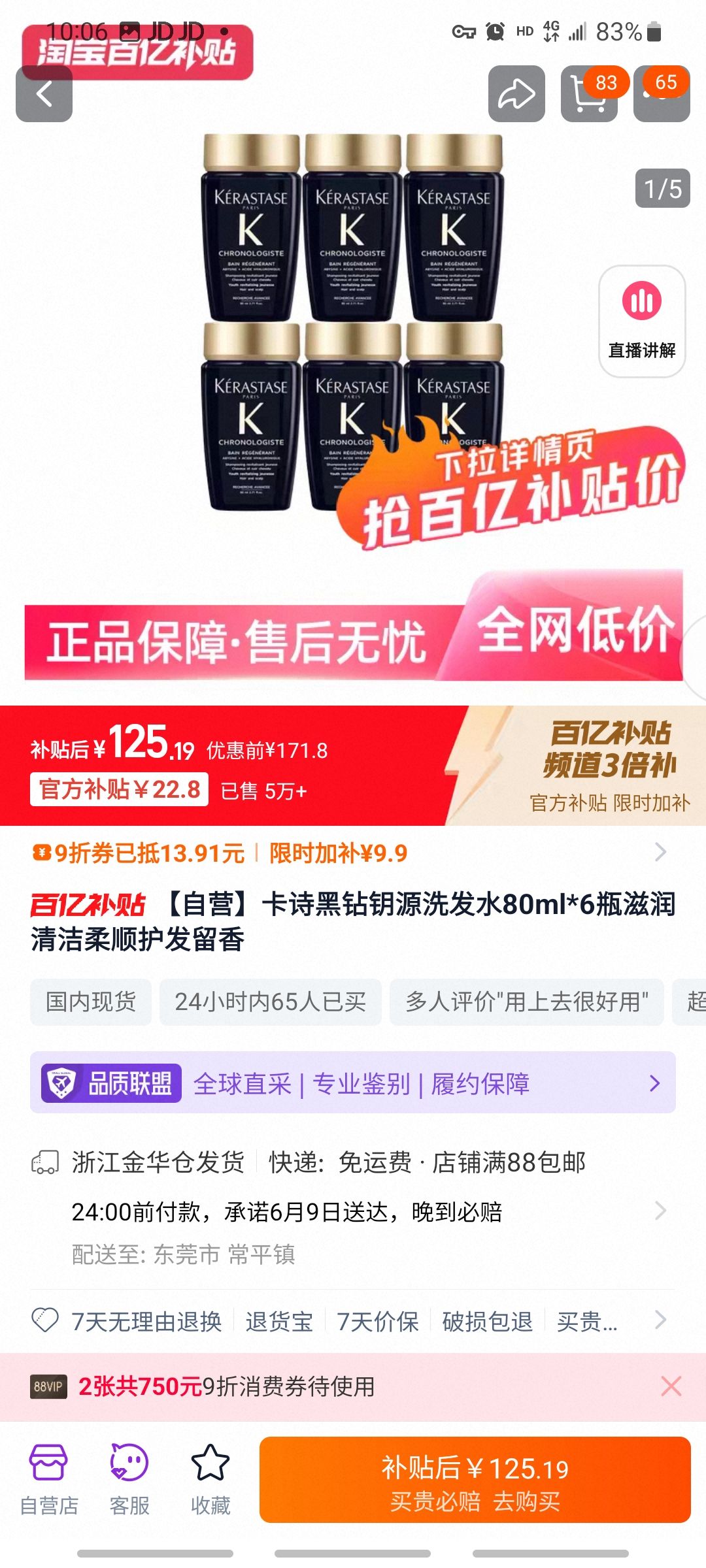Open the 88VIP 9折消费券 notice
The height and width of the screenshot is (1568, 706).
point(226,1386)
